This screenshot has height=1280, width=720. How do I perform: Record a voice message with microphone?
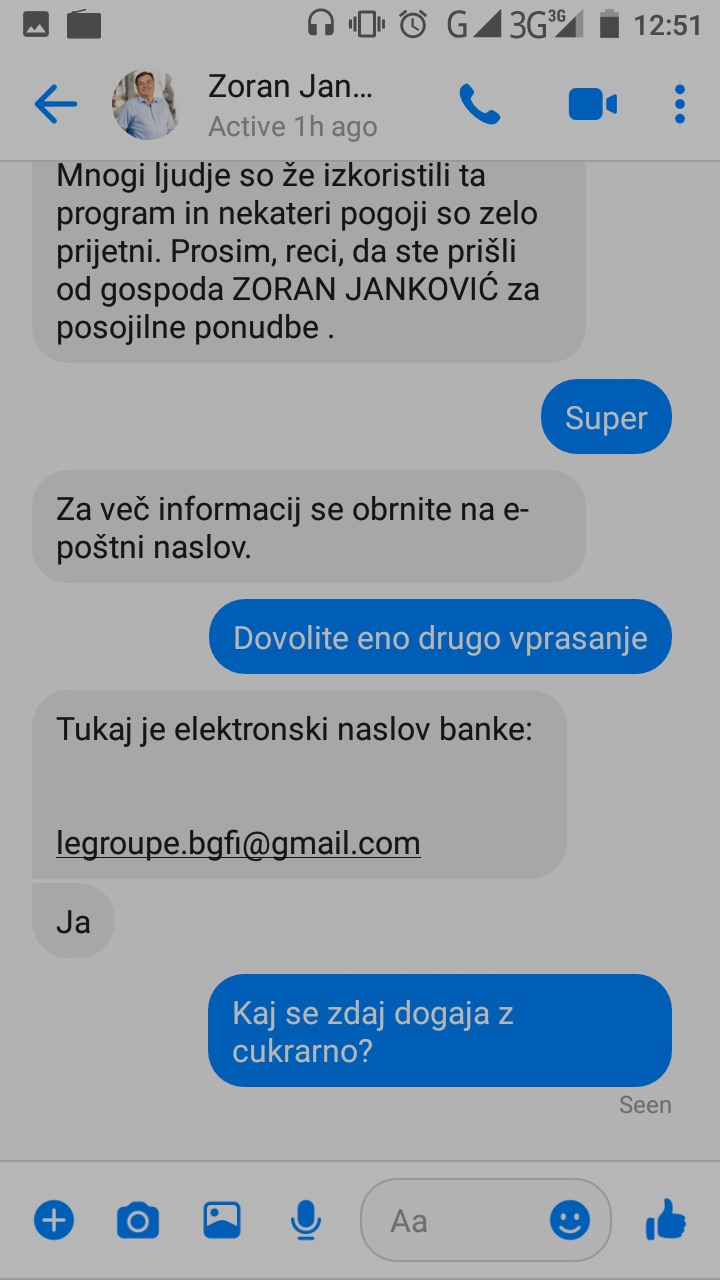306,1220
